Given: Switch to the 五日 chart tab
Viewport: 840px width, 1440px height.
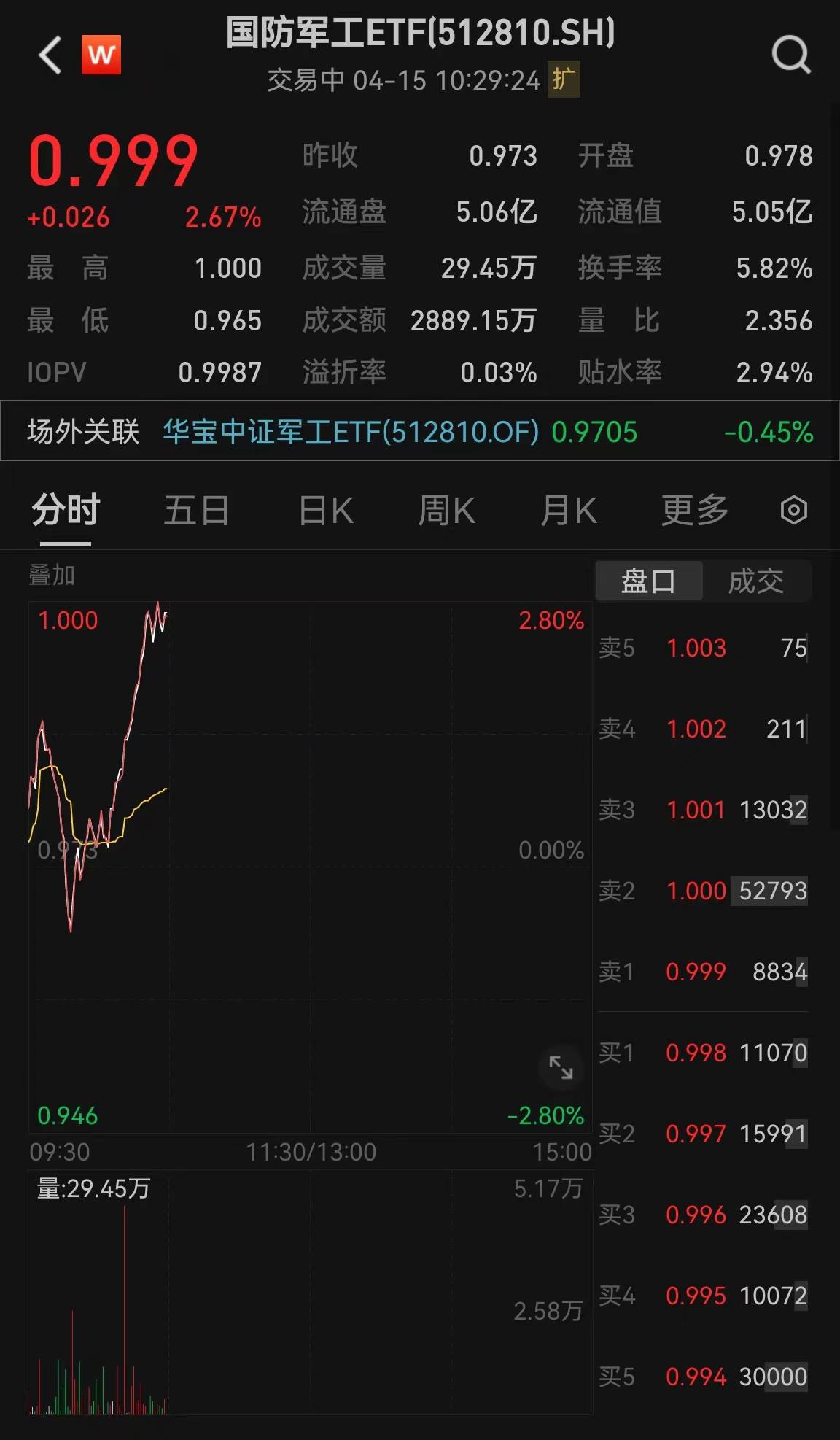Looking at the screenshot, I should (194, 511).
